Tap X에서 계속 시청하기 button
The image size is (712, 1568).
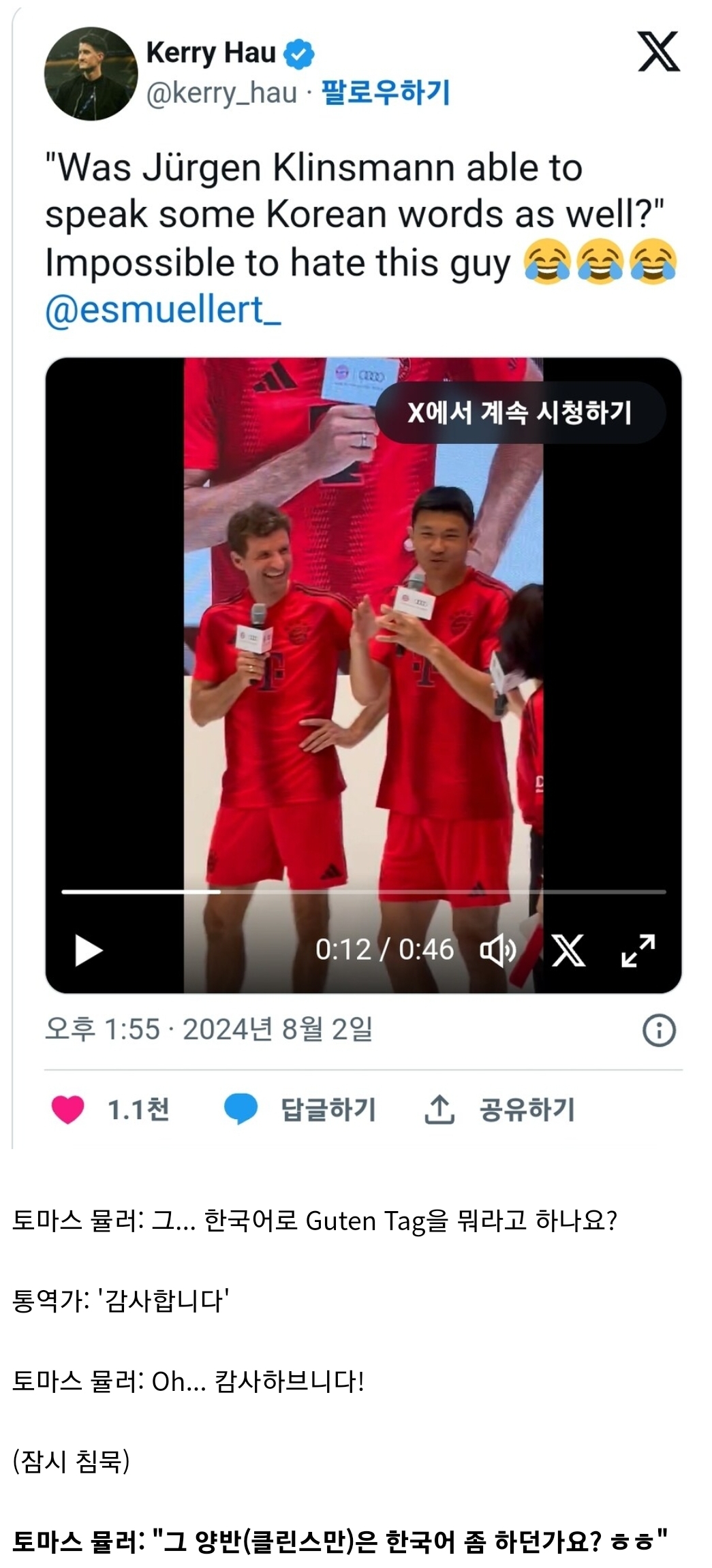point(519,412)
